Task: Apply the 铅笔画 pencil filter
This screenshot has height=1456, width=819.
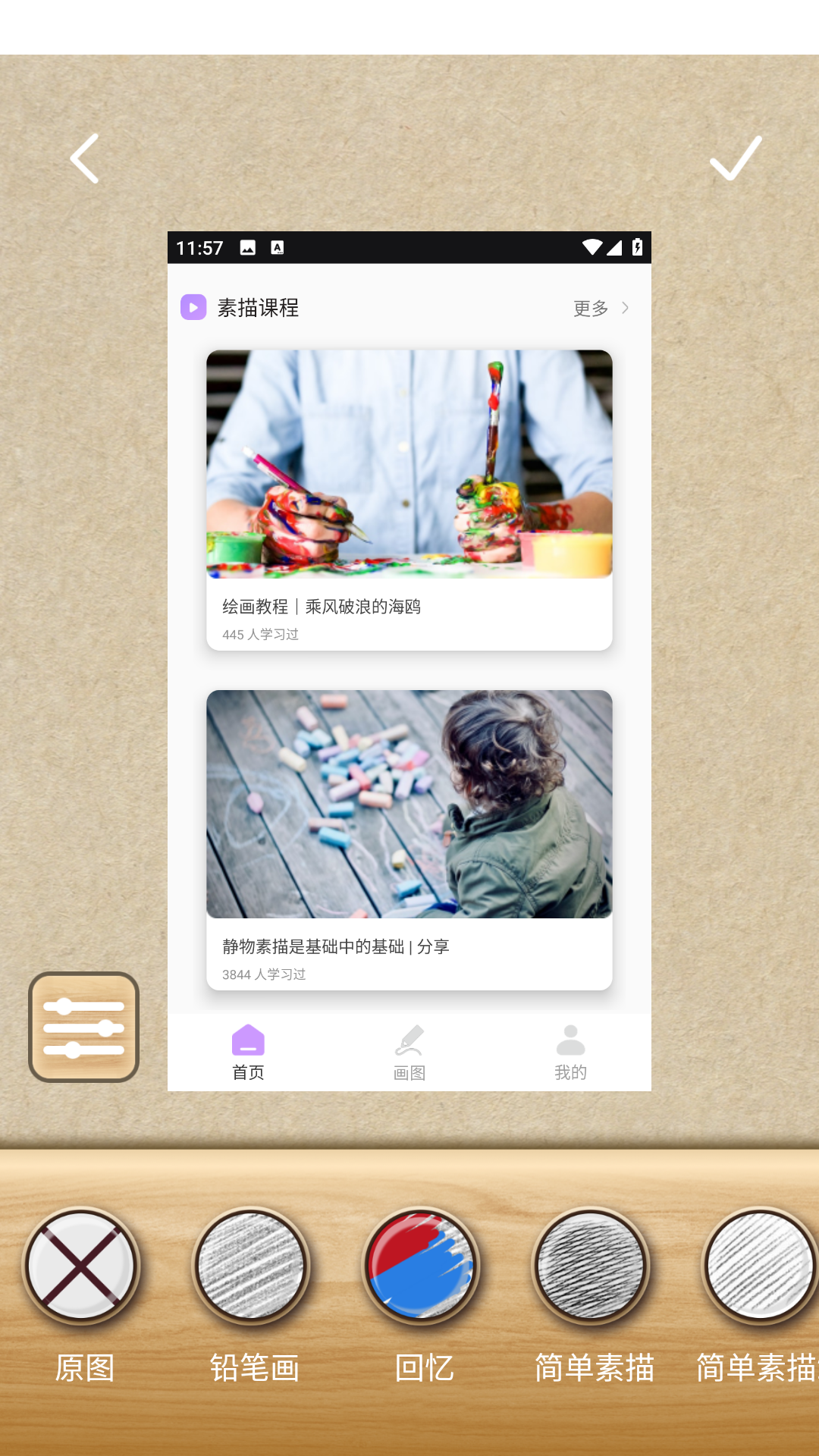Action: 252,1266
